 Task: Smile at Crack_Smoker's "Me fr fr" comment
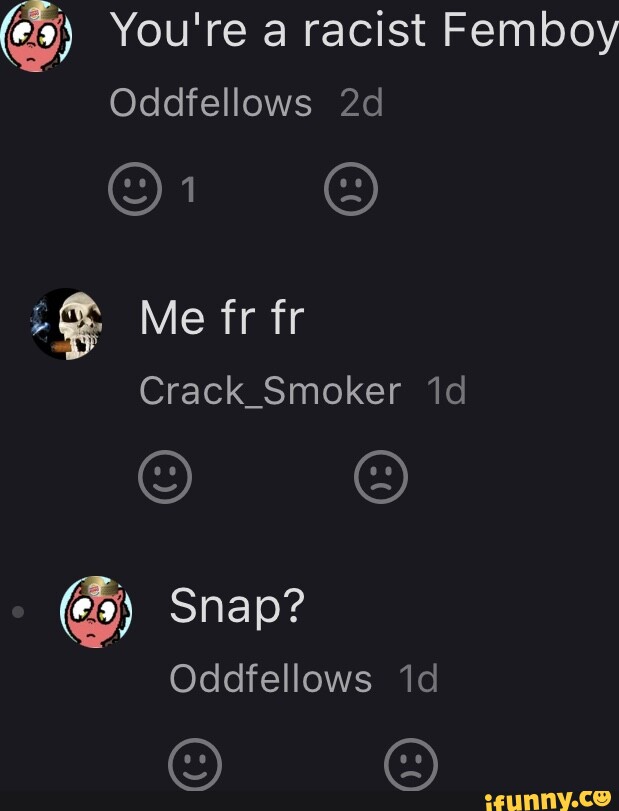(164, 477)
